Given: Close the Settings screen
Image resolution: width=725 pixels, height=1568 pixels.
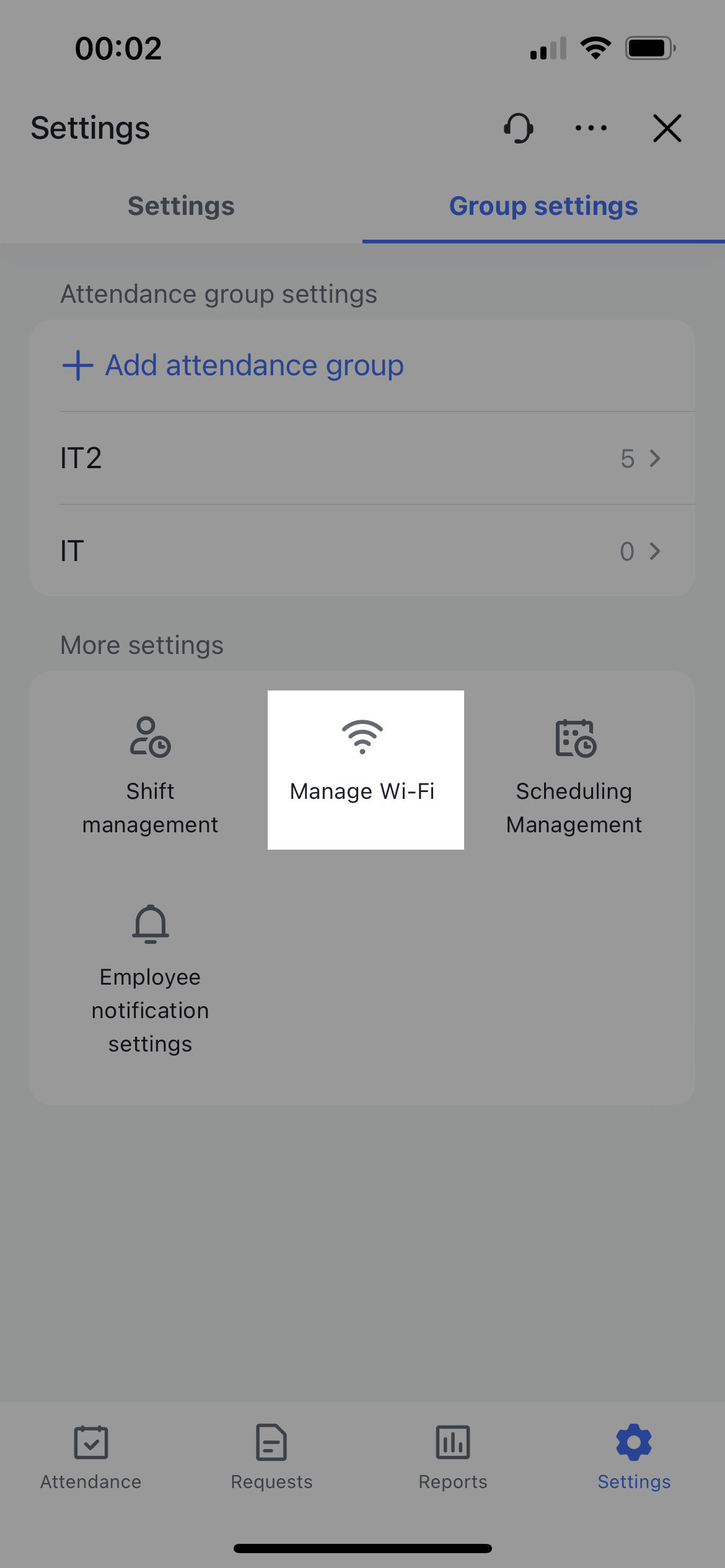Looking at the screenshot, I should pos(667,128).
